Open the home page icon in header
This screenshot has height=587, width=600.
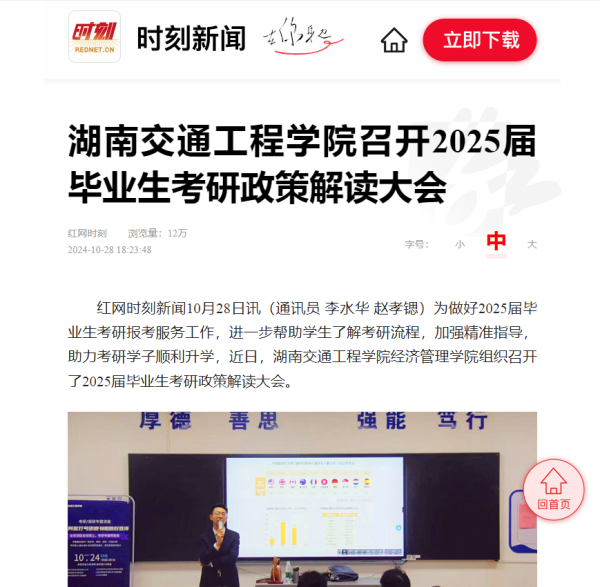pyautogui.click(x=394, y=40)
